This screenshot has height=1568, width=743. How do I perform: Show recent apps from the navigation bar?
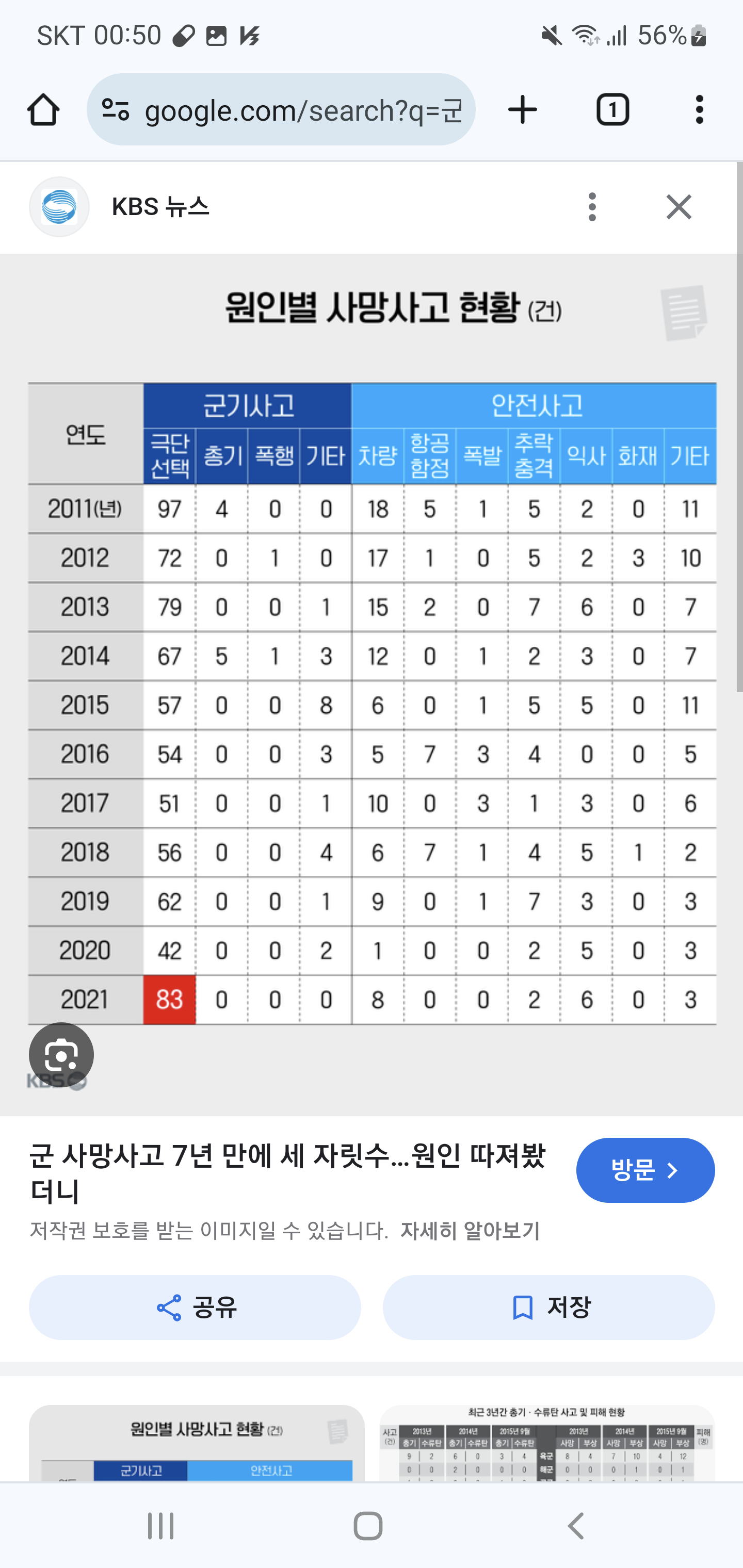pos(161,1526)
